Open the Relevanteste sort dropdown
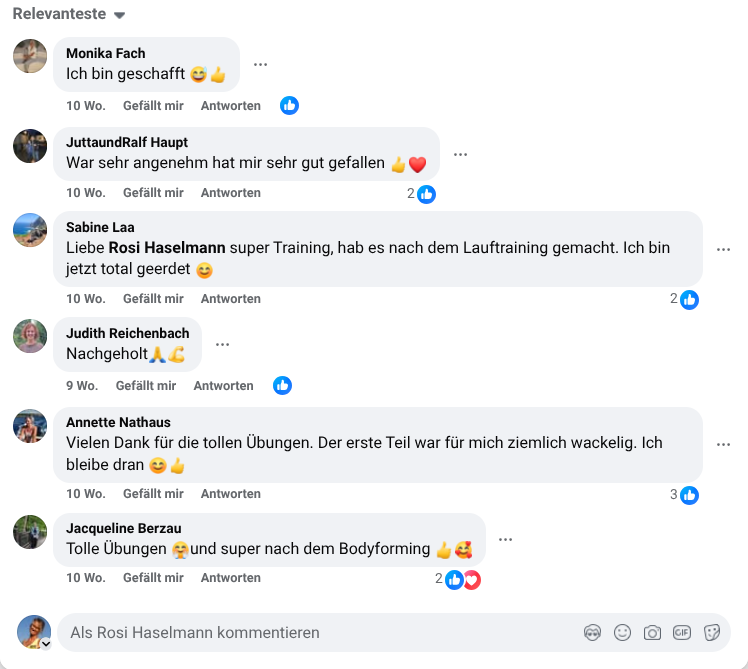Viewport: 748px width, 669px height. coord(69,15)
